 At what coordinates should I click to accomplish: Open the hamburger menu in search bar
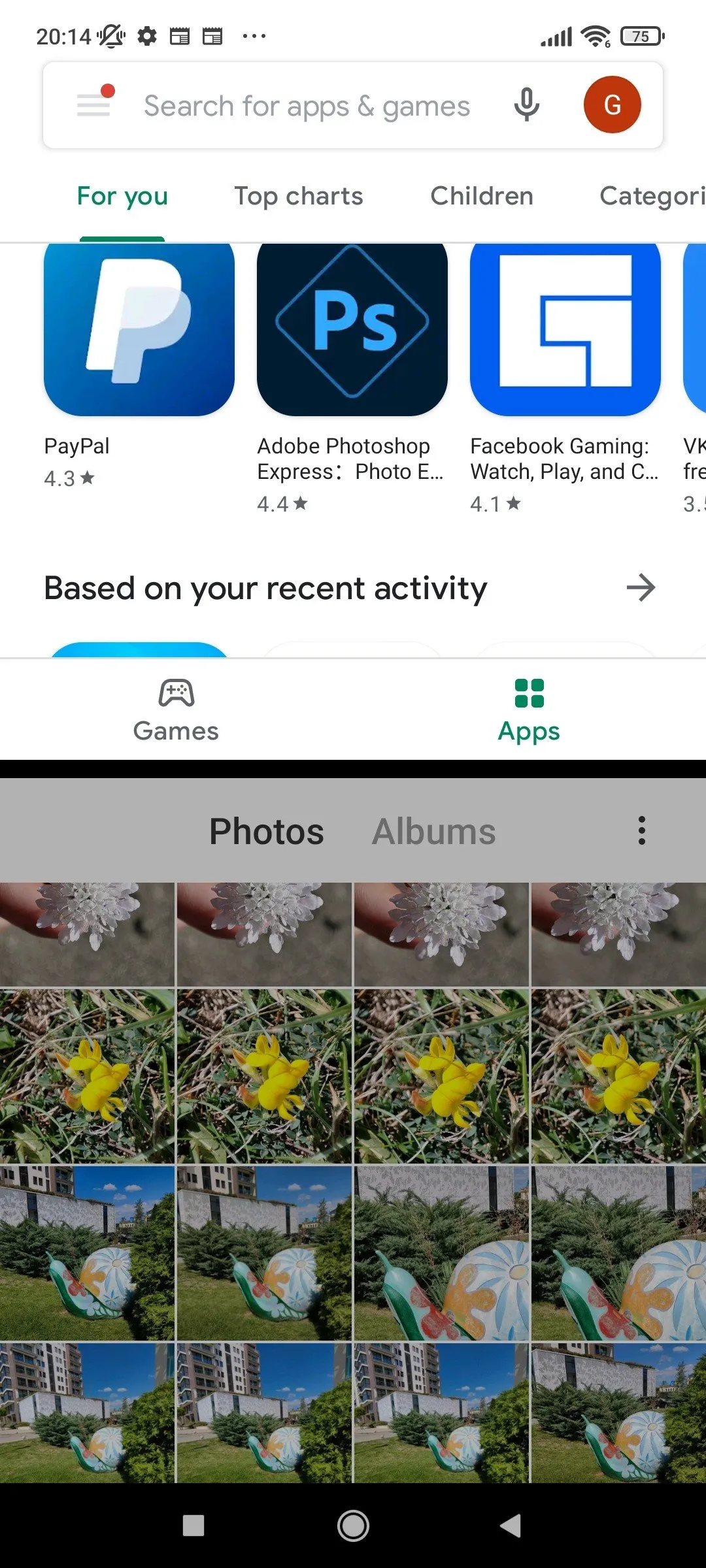click(x=94, y=105)
